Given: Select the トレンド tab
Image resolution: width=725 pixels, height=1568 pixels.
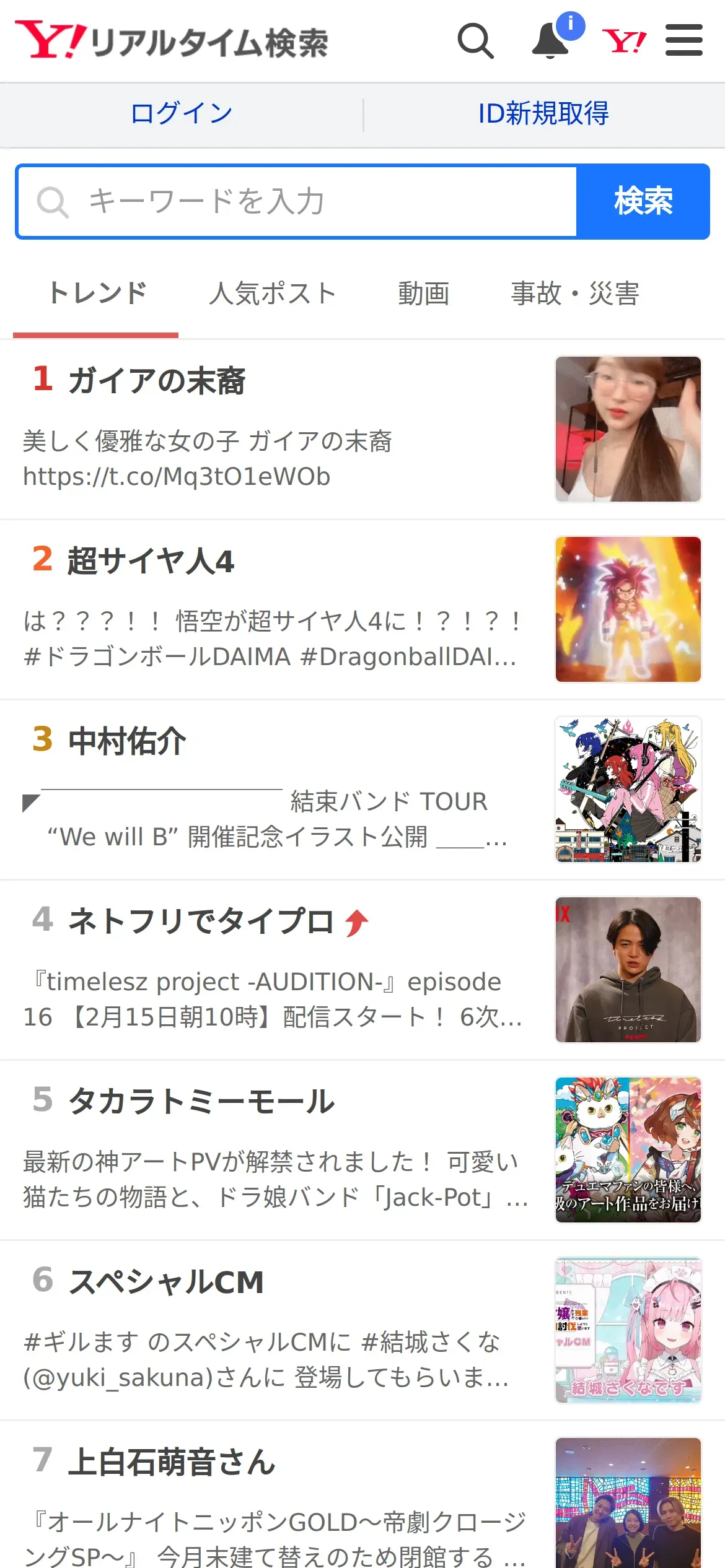Looking at the screenshot, I should [97, 294].
